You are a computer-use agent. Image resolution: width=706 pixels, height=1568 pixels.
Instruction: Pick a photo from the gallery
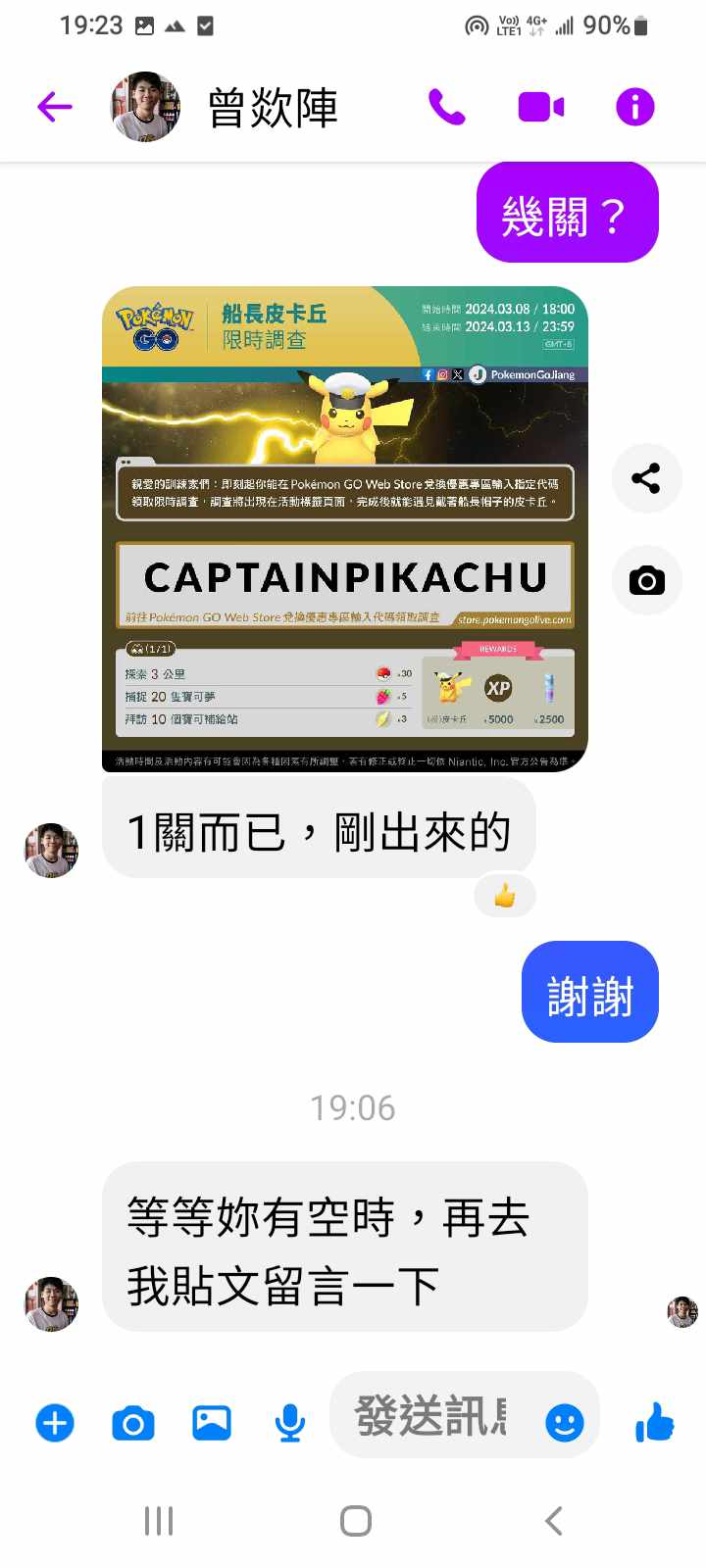pyautogui.click(x=212, y=1423)
